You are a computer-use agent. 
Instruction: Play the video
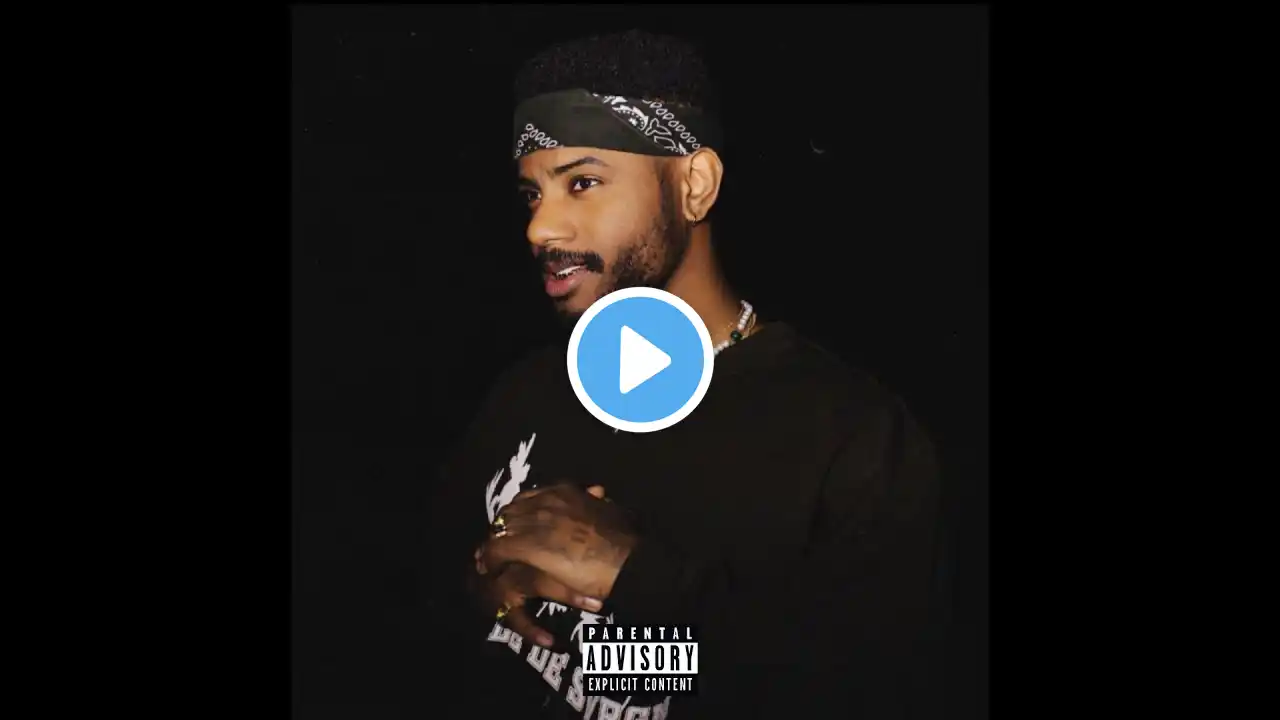click(x=640, y=360)
